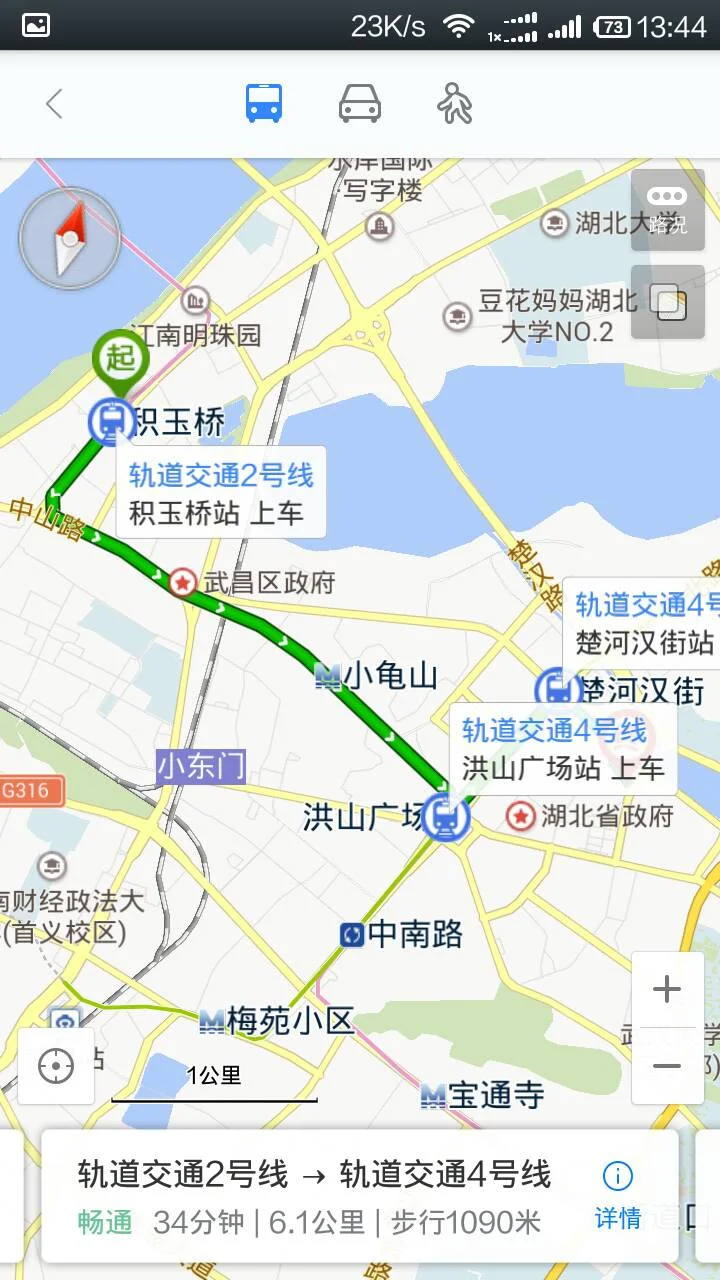Open the 路况 traffic conditions panel

point(667,210)
